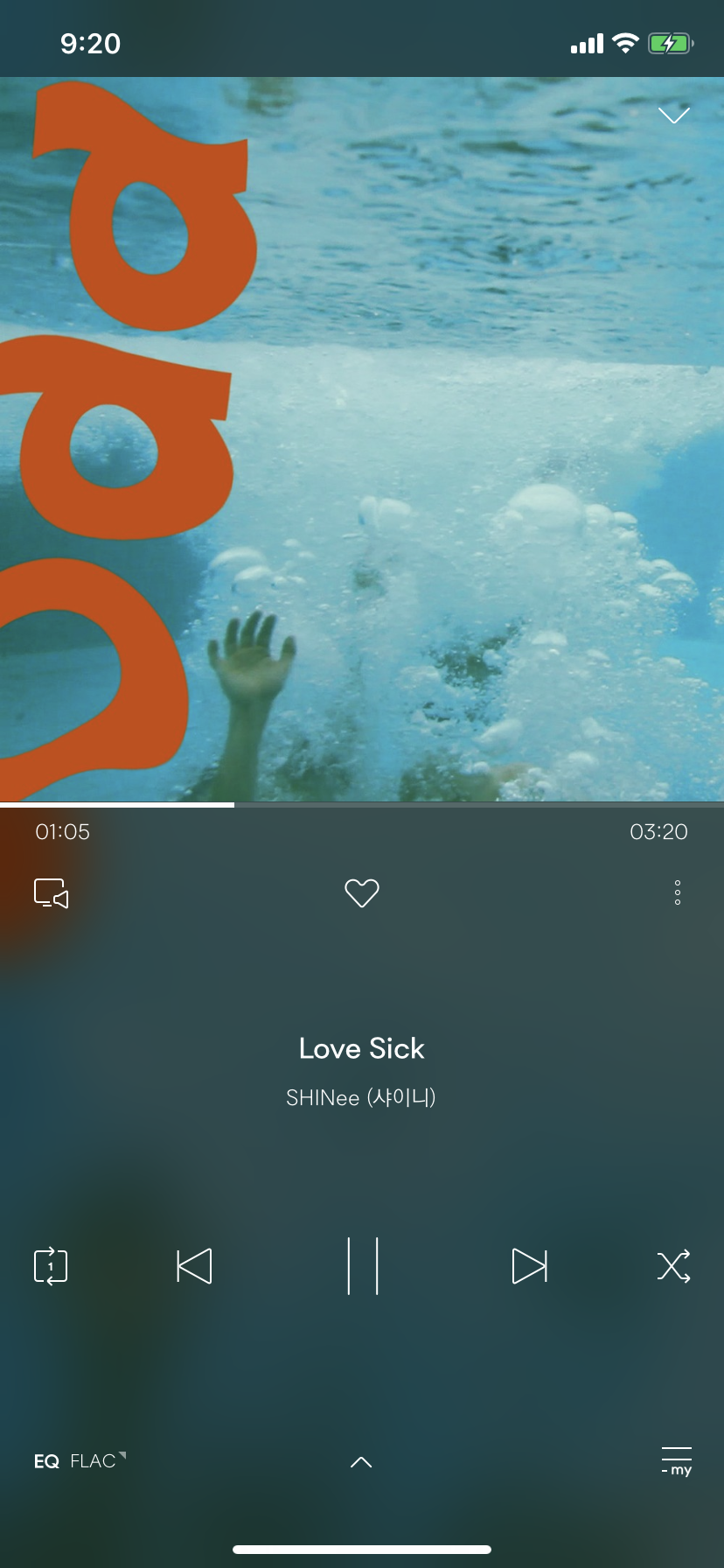Tap the playback progress bar

pos(362,804)
